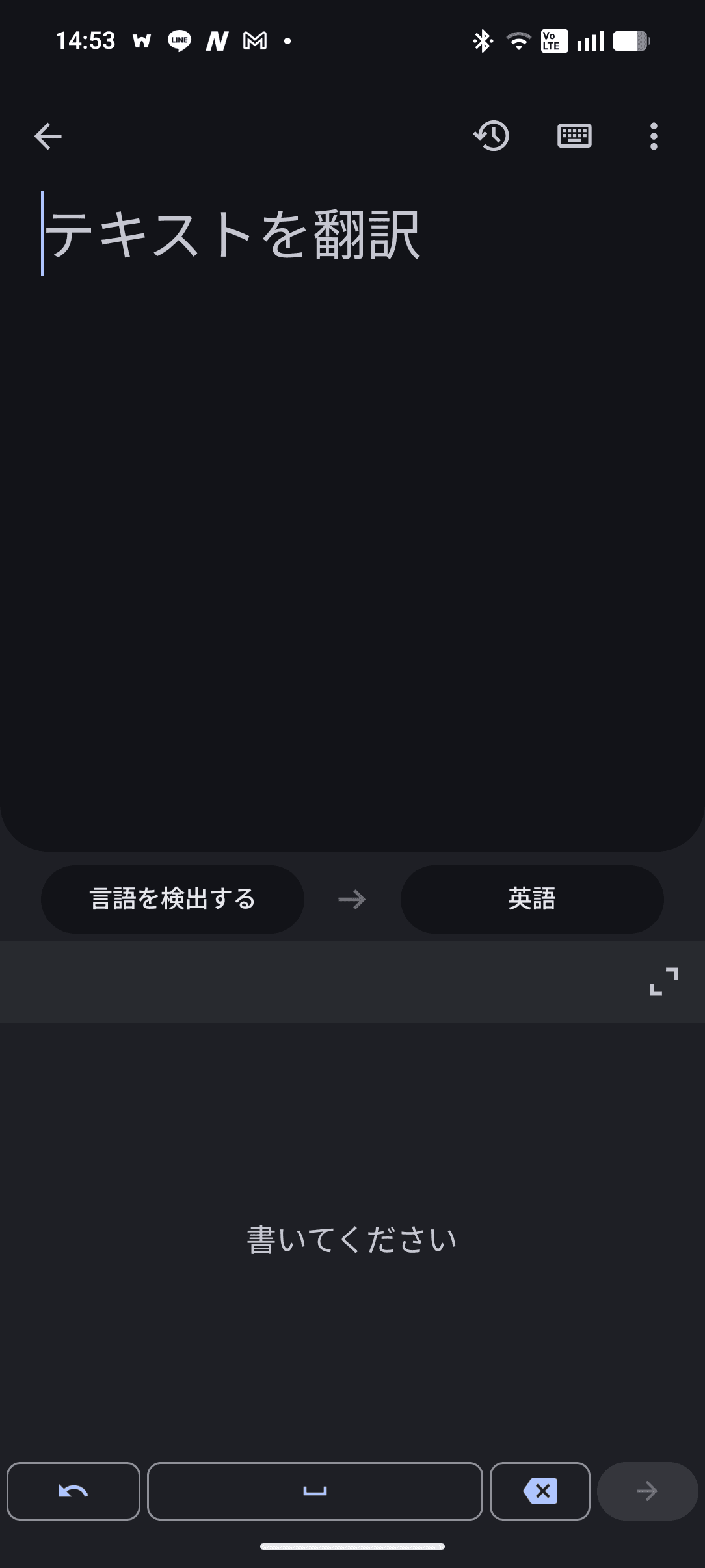Expand translation output to fullscreen
The height and width of the screenshot is (1568, 705).
(x=662, y=982)
